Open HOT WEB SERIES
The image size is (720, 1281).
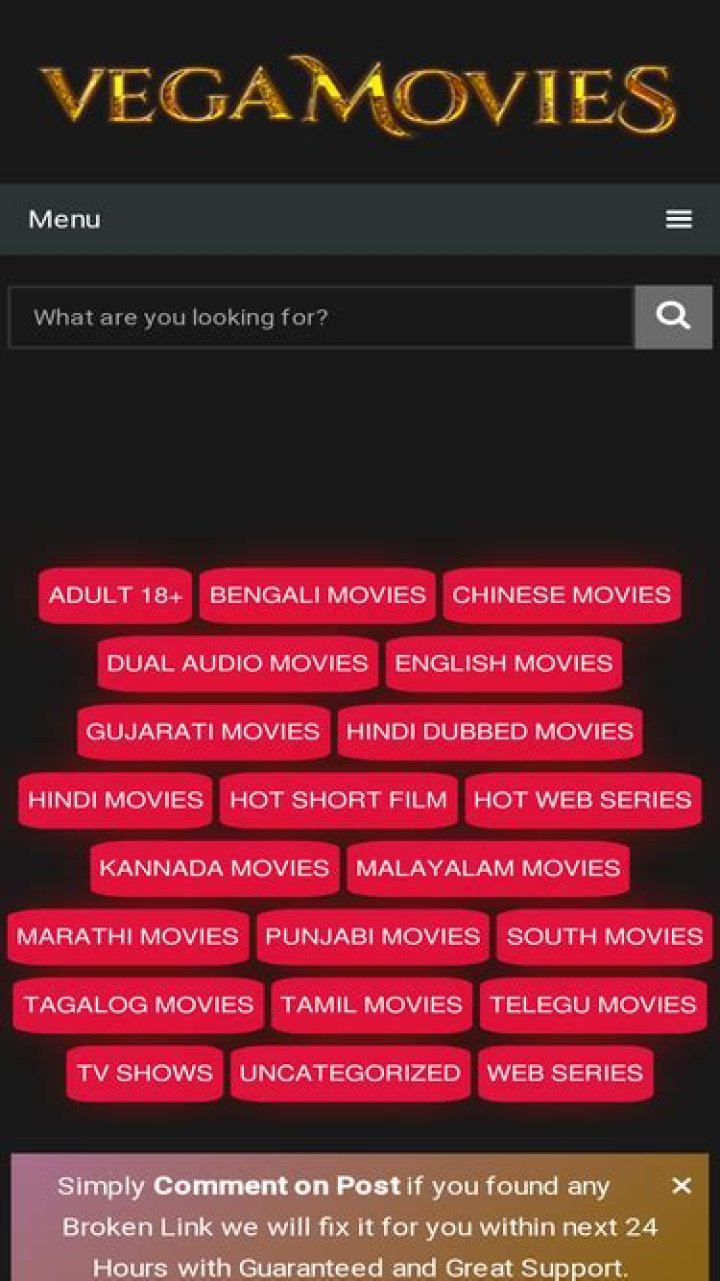tap(582, 800)
